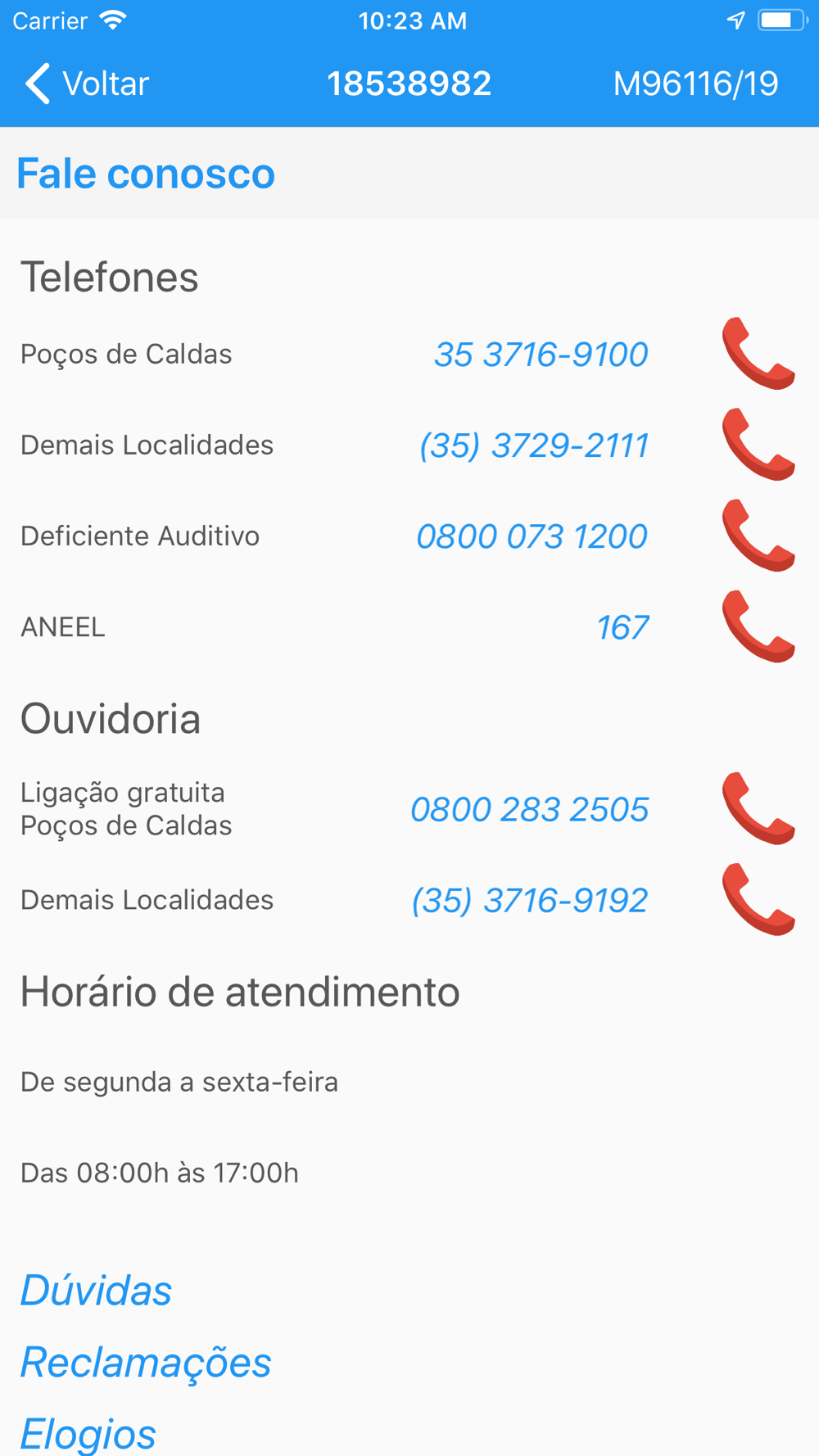The image size is (819, 1456).
Task: Open the Reclamações link
Action: 146,1363
